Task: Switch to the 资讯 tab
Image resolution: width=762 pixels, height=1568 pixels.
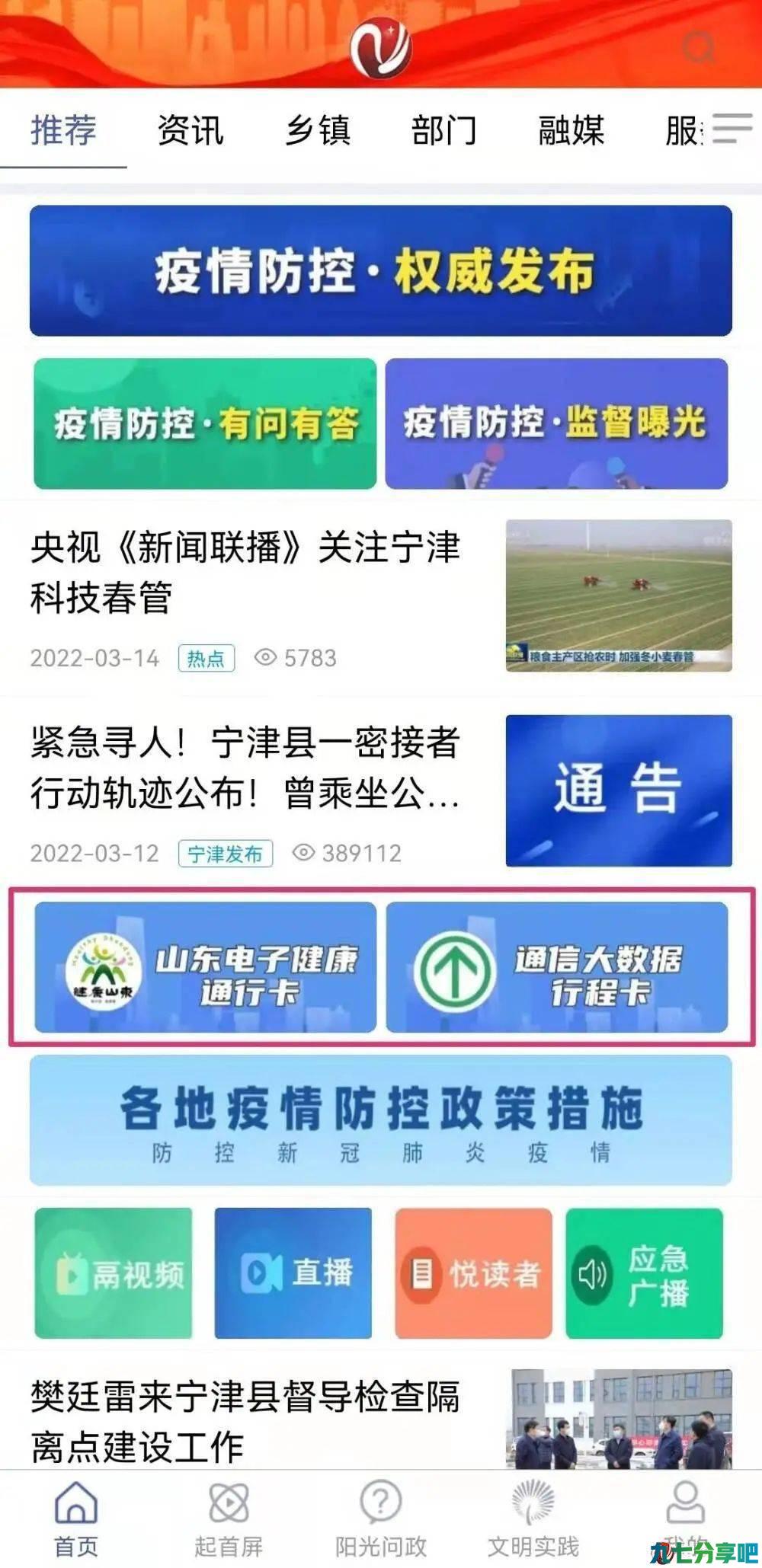Action: (190, 130)
